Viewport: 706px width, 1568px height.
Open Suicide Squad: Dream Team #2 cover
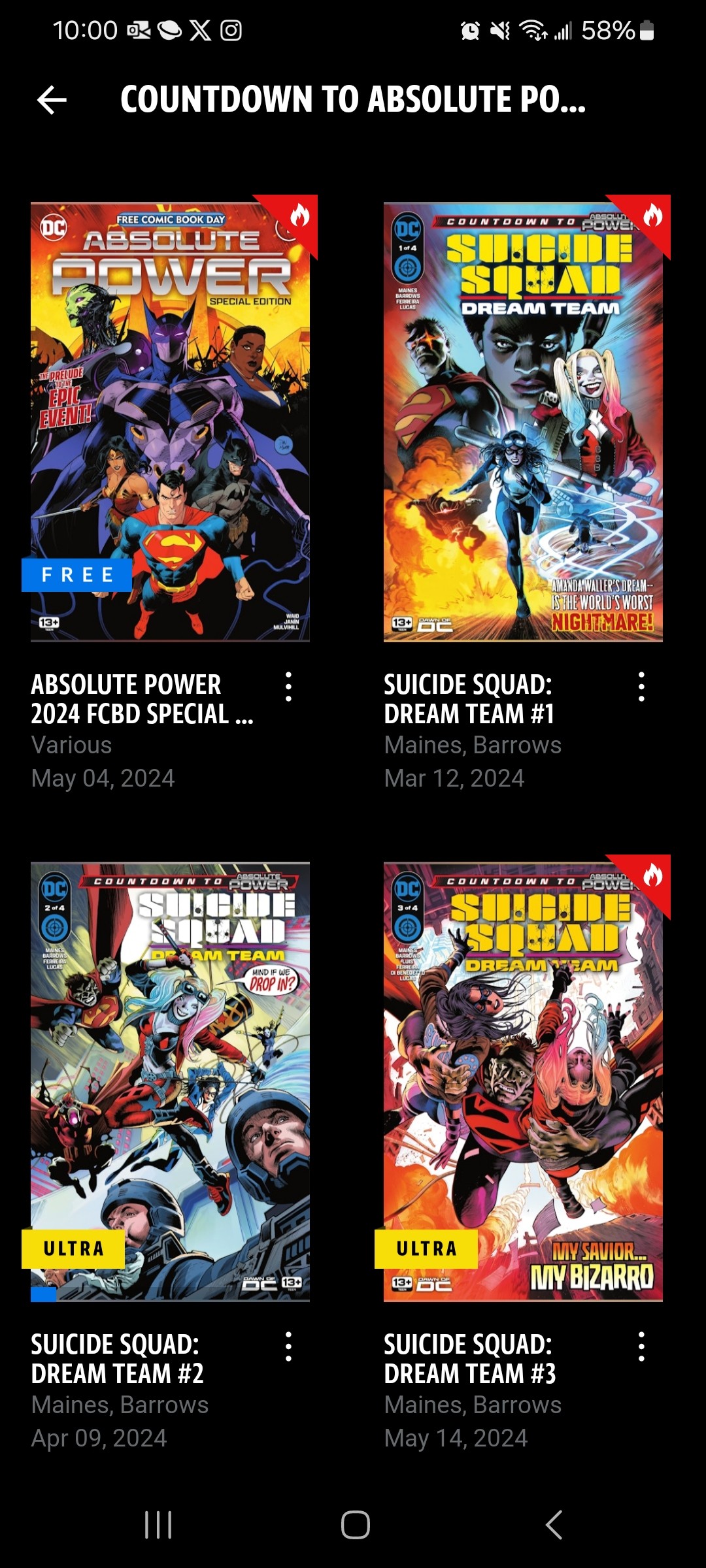170,1082
